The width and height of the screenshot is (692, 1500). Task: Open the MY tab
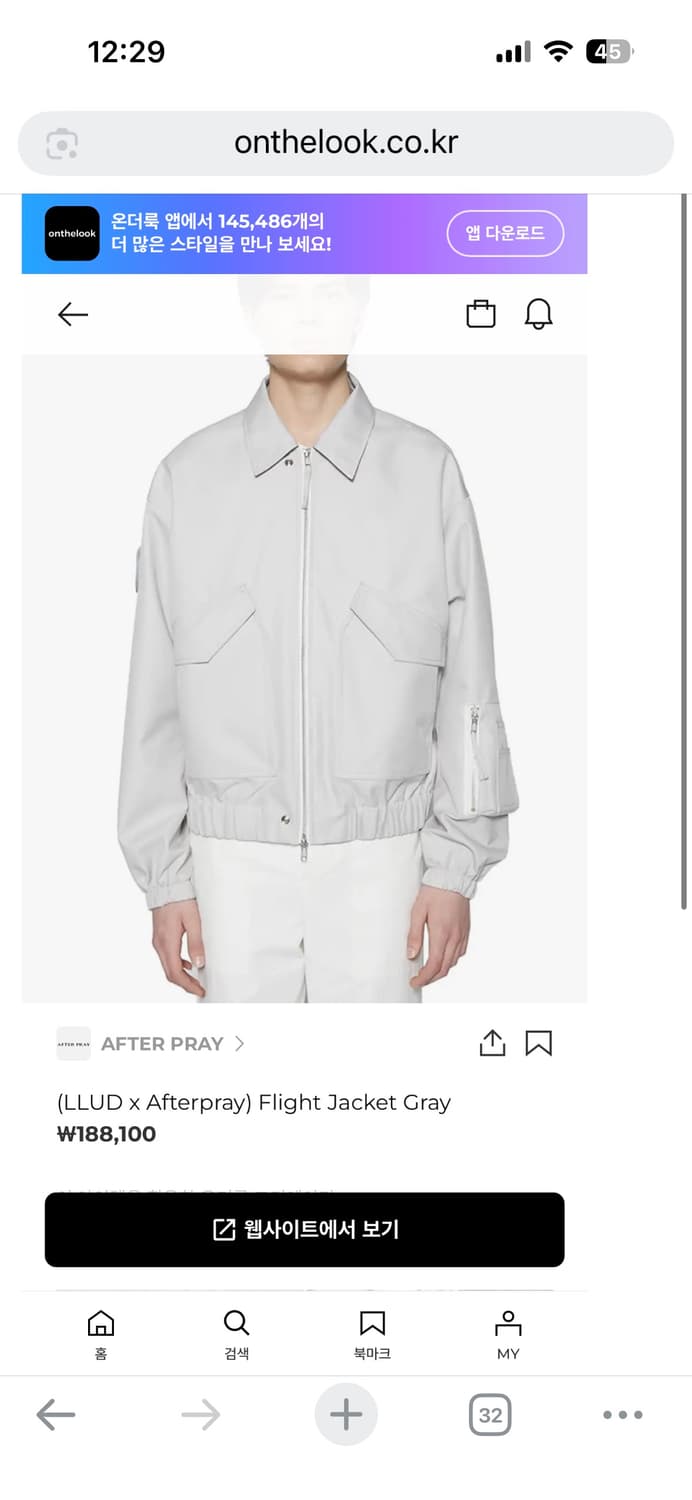pos(508,1334)
